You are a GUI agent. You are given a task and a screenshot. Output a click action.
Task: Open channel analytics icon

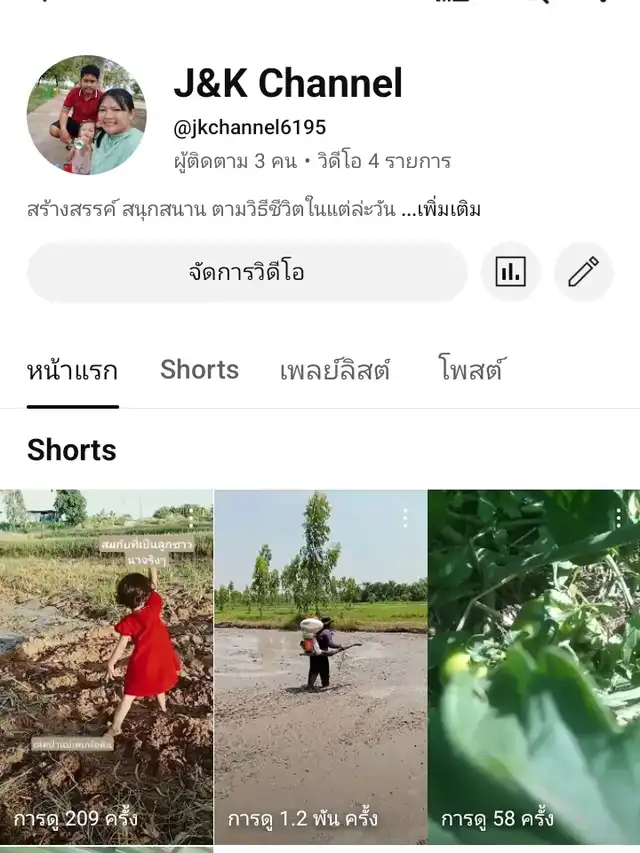[x=510, y=272]
